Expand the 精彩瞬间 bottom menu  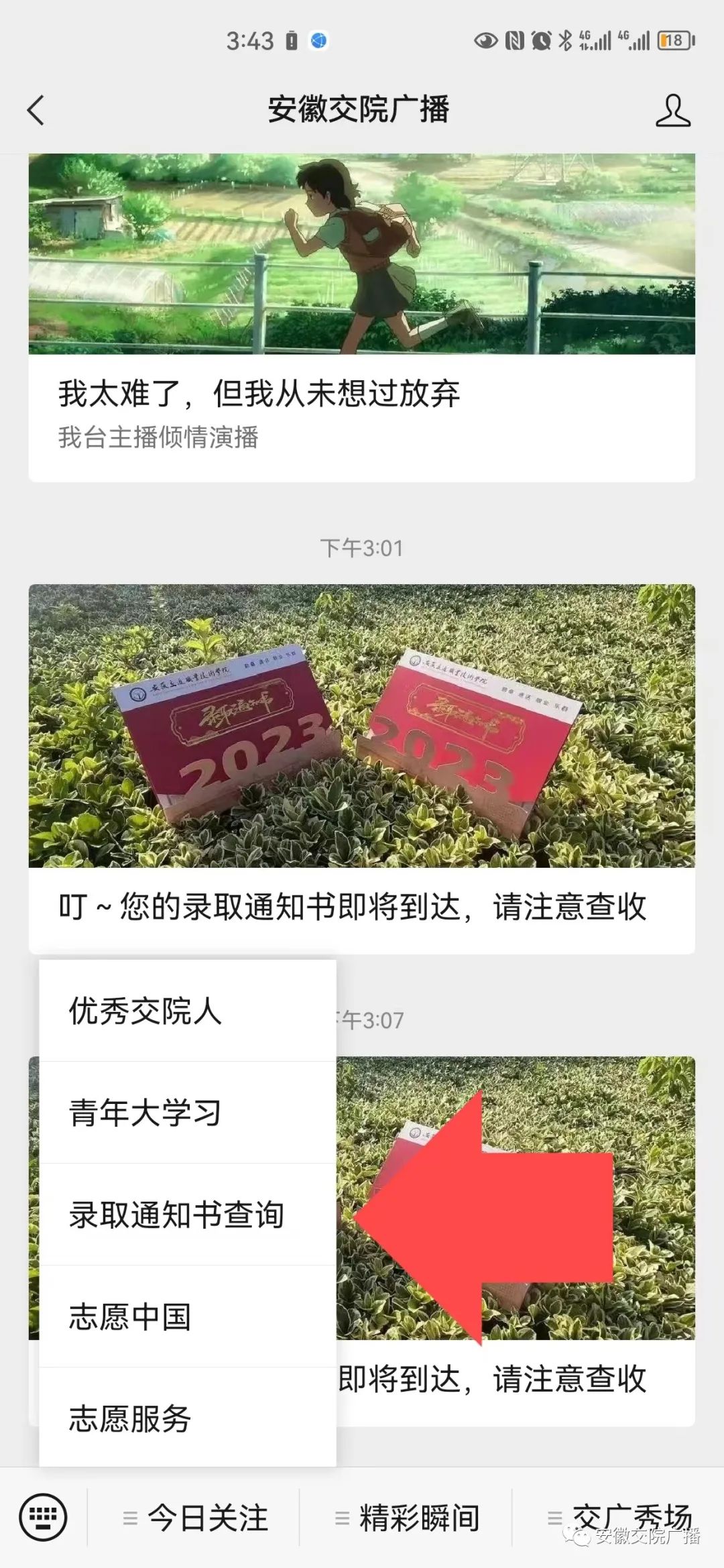click(x=408, y=1518)
